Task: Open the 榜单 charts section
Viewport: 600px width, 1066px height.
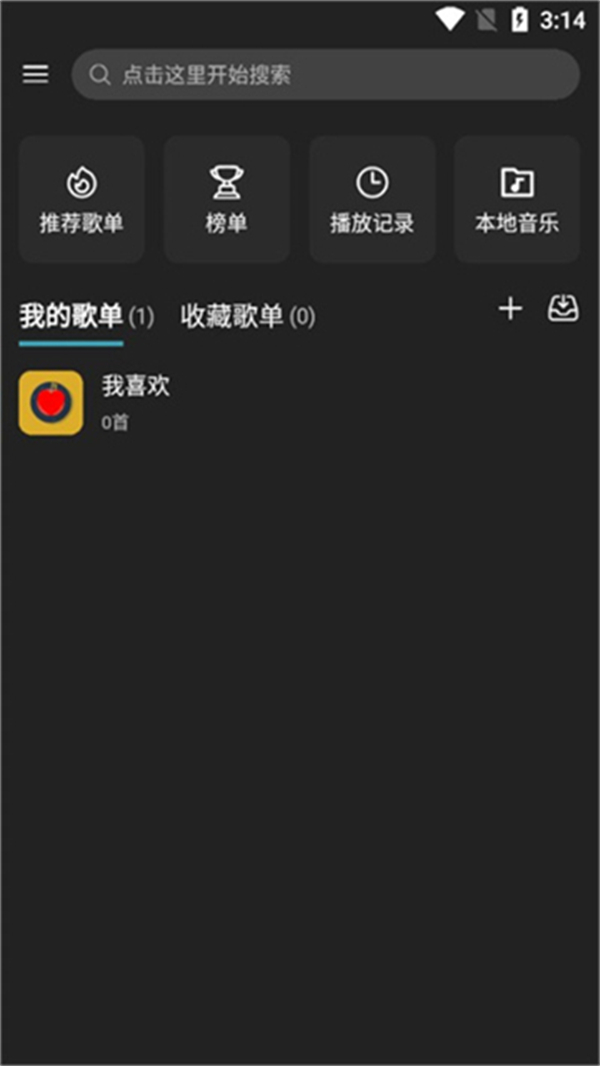Action: click(x=226, y=200)
